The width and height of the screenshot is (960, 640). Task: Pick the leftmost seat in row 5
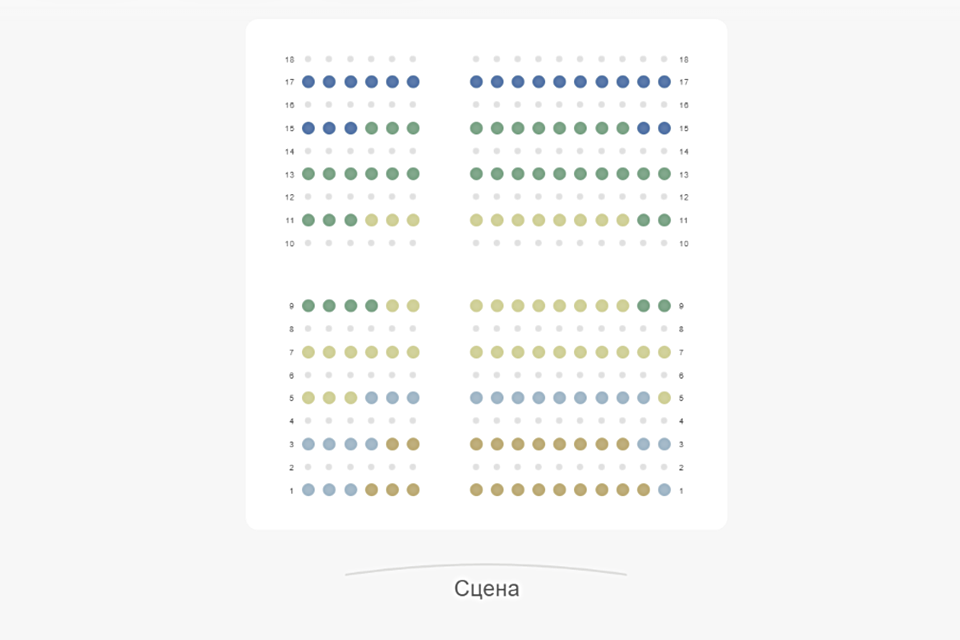pyautogui.click(x=308, y=398)
